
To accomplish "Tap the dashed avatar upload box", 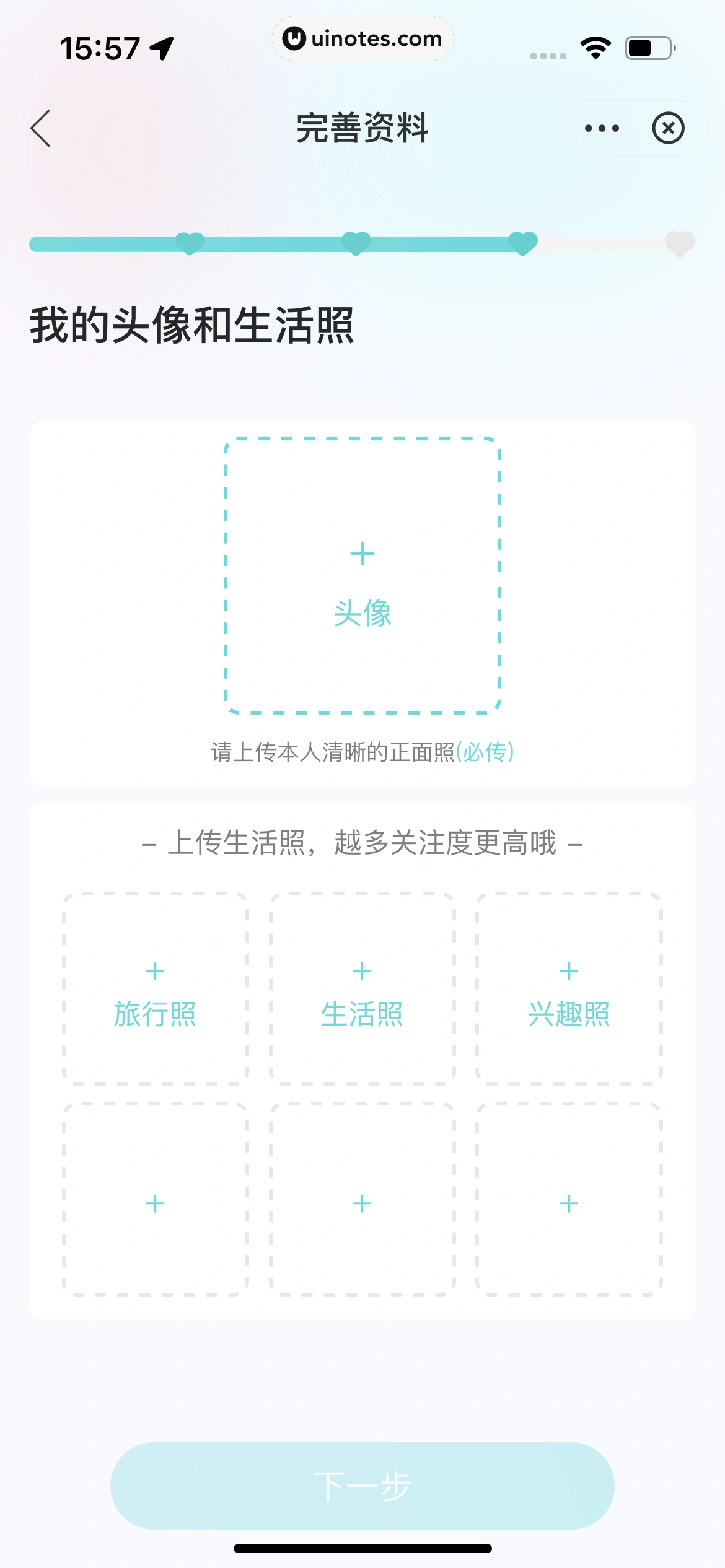I will point(361,576).
